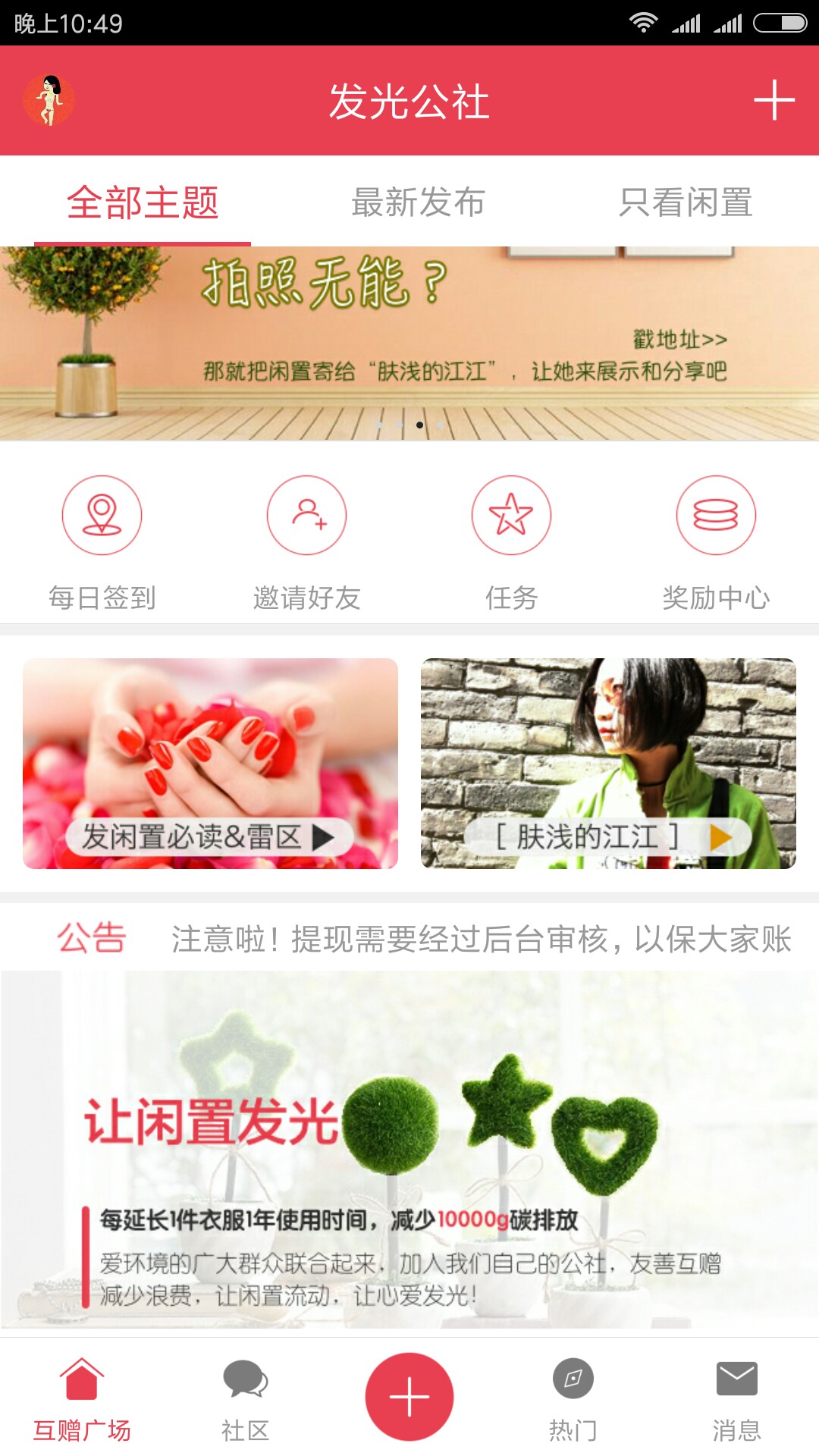Open the 肤浅的江江 card
819x1456 pixels.
(608, 764)
